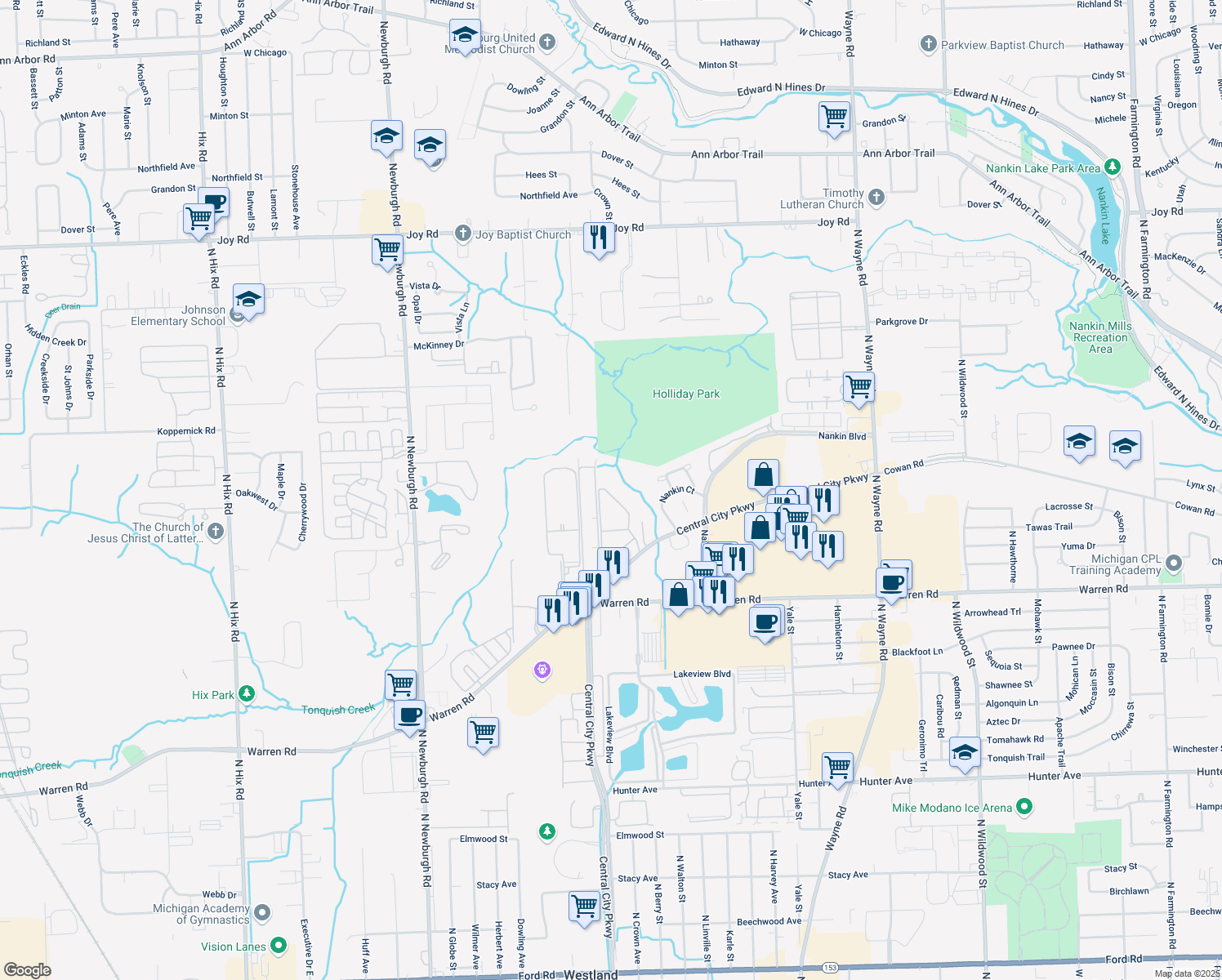The width and height of the screenshot is (1222, 980).
Task: Open the grocery cart marker at Joy Rd and Newburgh Rd
Action: pos(387,250)
